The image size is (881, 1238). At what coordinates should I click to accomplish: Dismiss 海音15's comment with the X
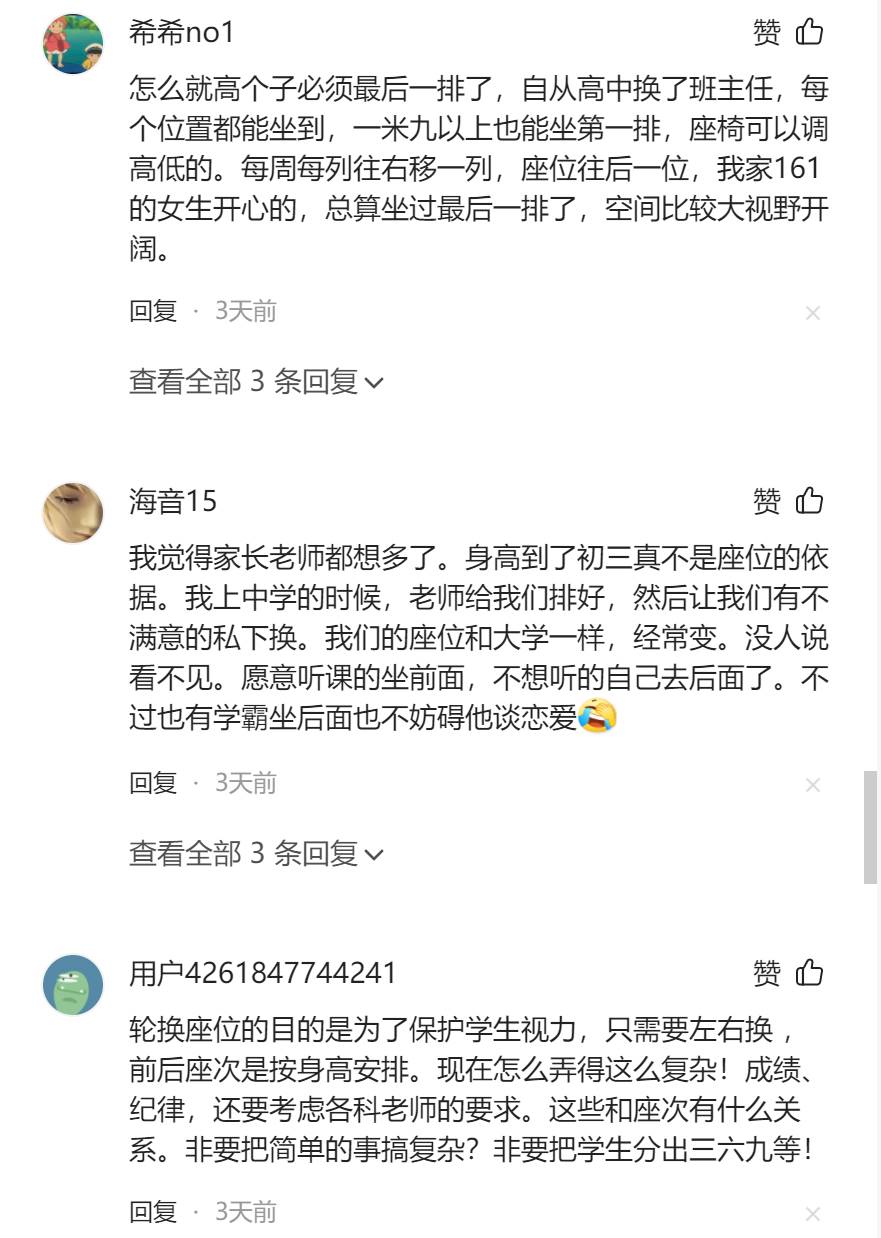click(x=813, y=785)
